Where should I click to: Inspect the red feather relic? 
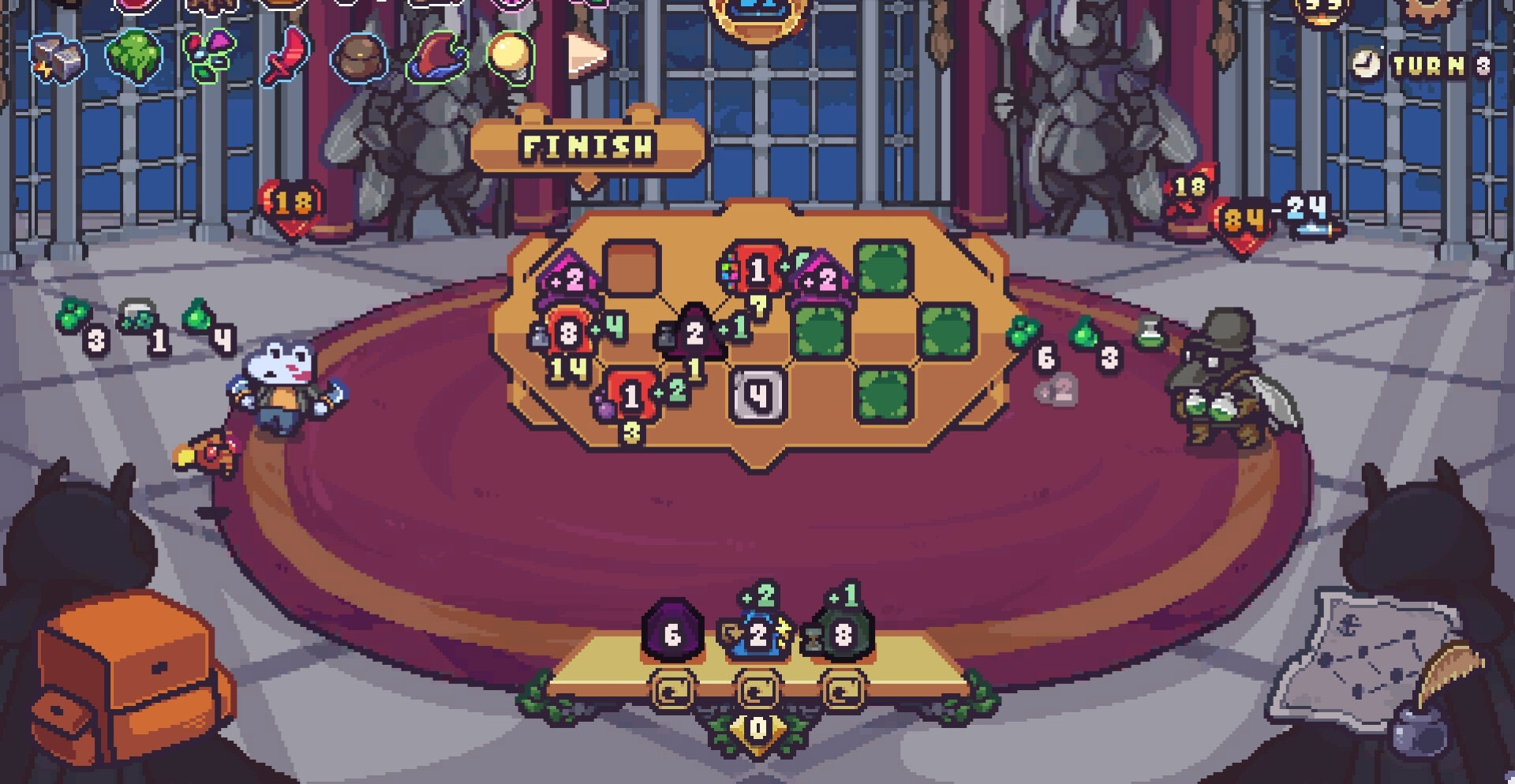286,57
